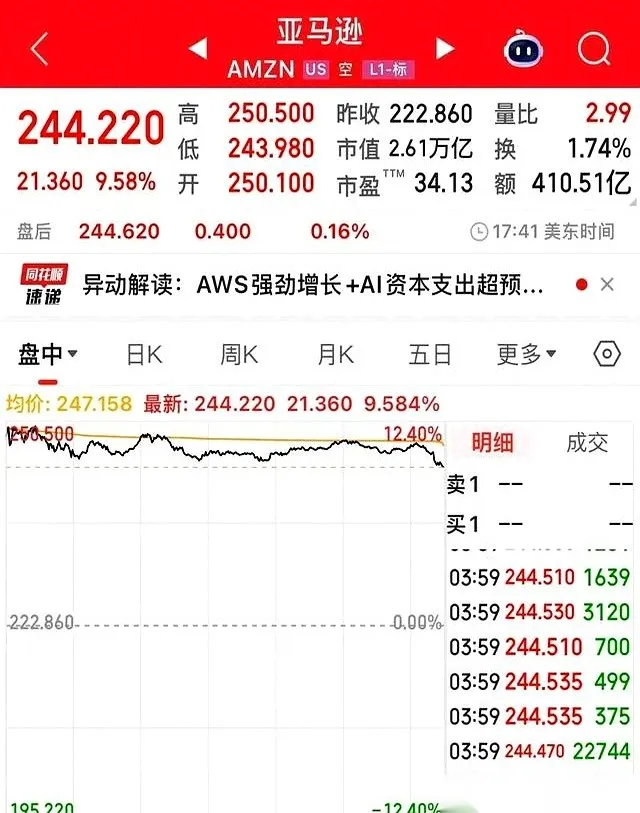Switch to the next stock
This screenshot has width=640, height=813.
(x=445, y=48)
